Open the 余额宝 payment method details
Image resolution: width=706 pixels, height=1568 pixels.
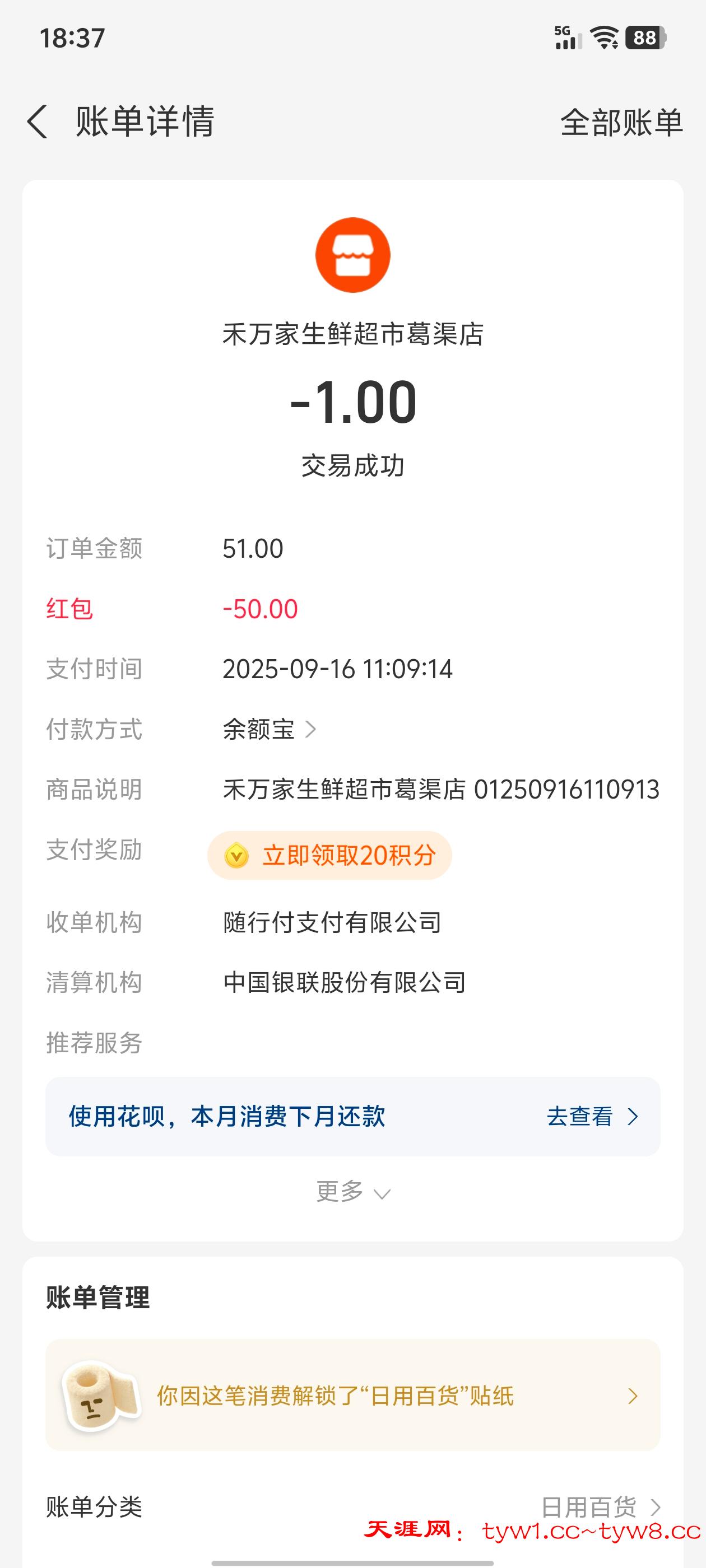point(268,729)
